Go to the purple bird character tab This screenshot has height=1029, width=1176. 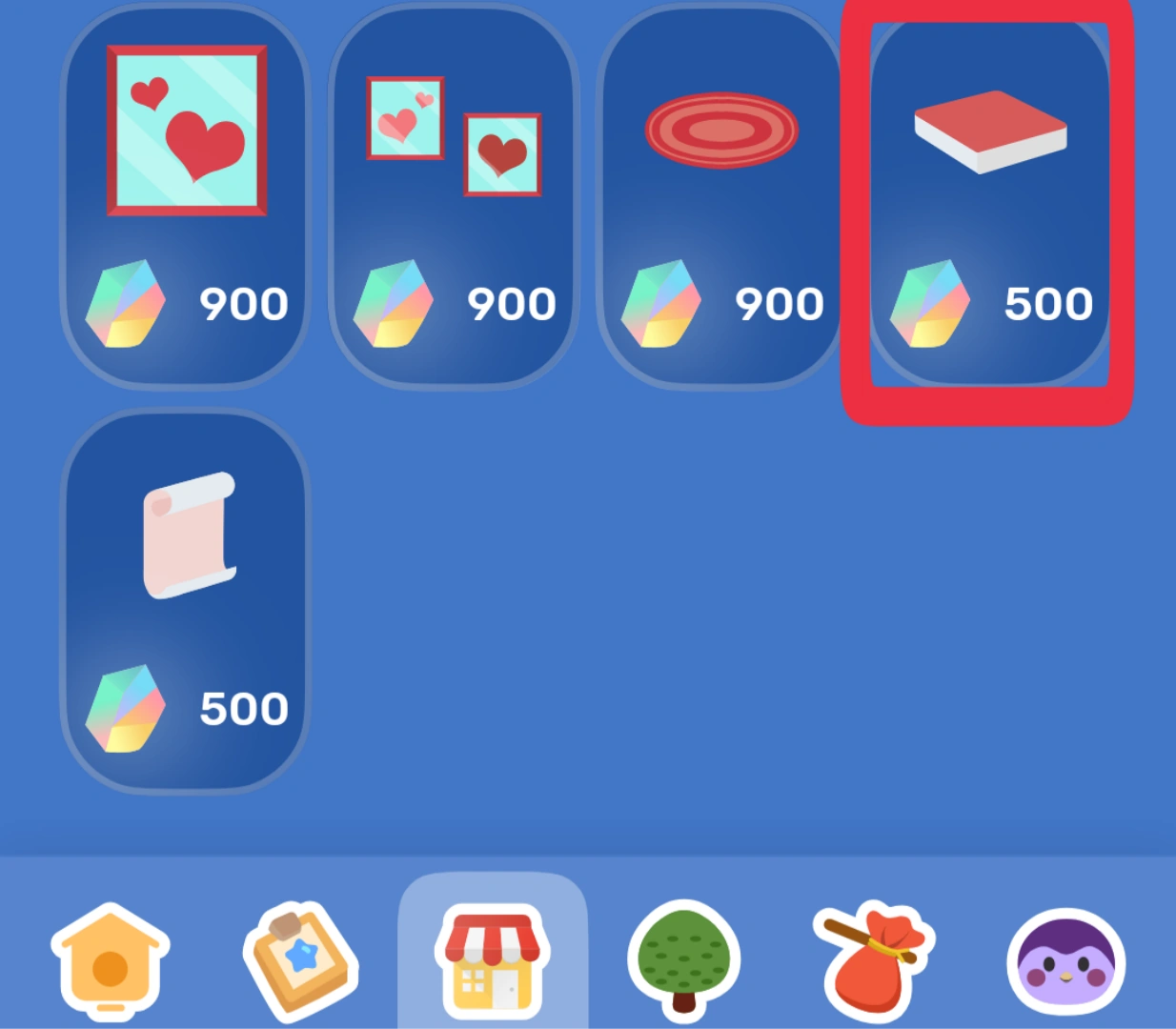point(1065,960)
